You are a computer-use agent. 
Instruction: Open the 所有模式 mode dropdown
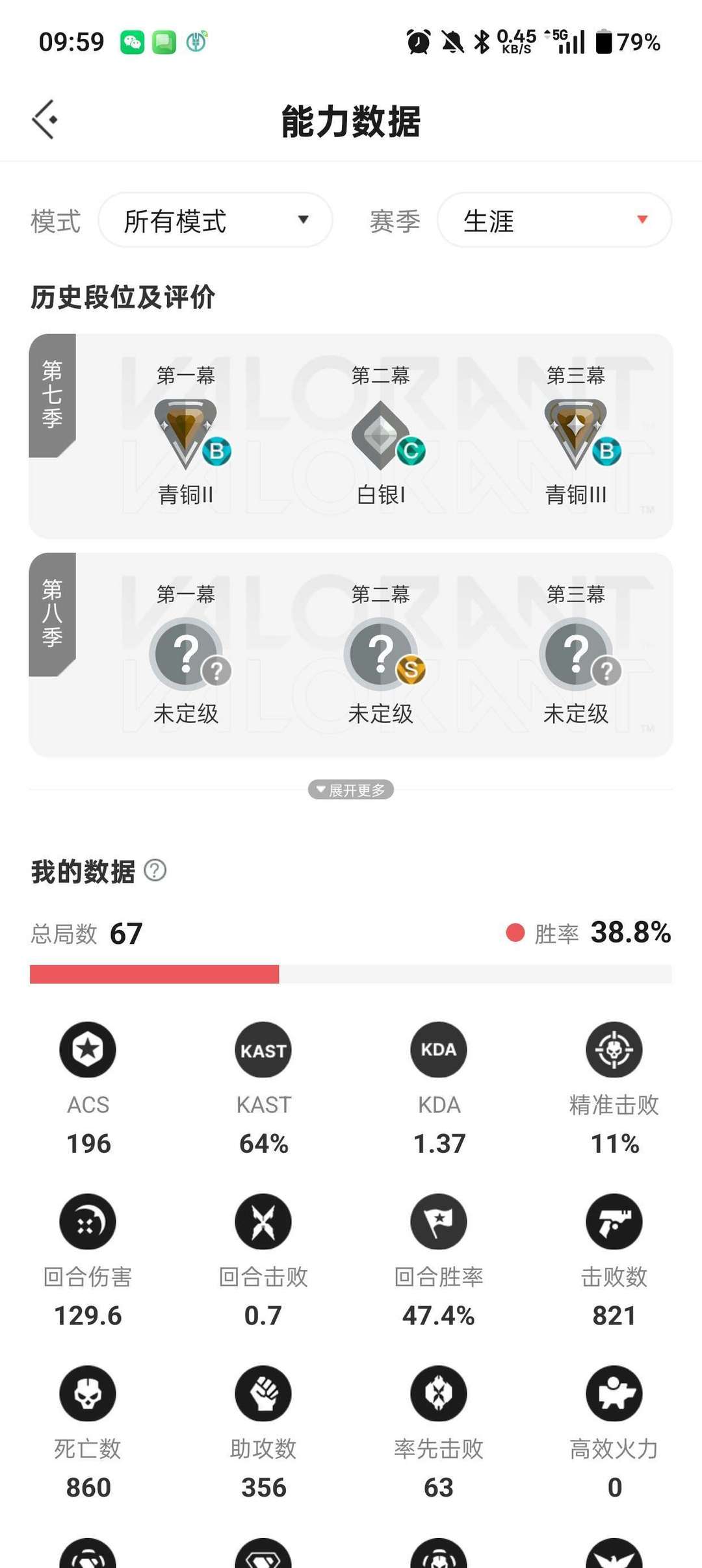click(x=214, y=221)
